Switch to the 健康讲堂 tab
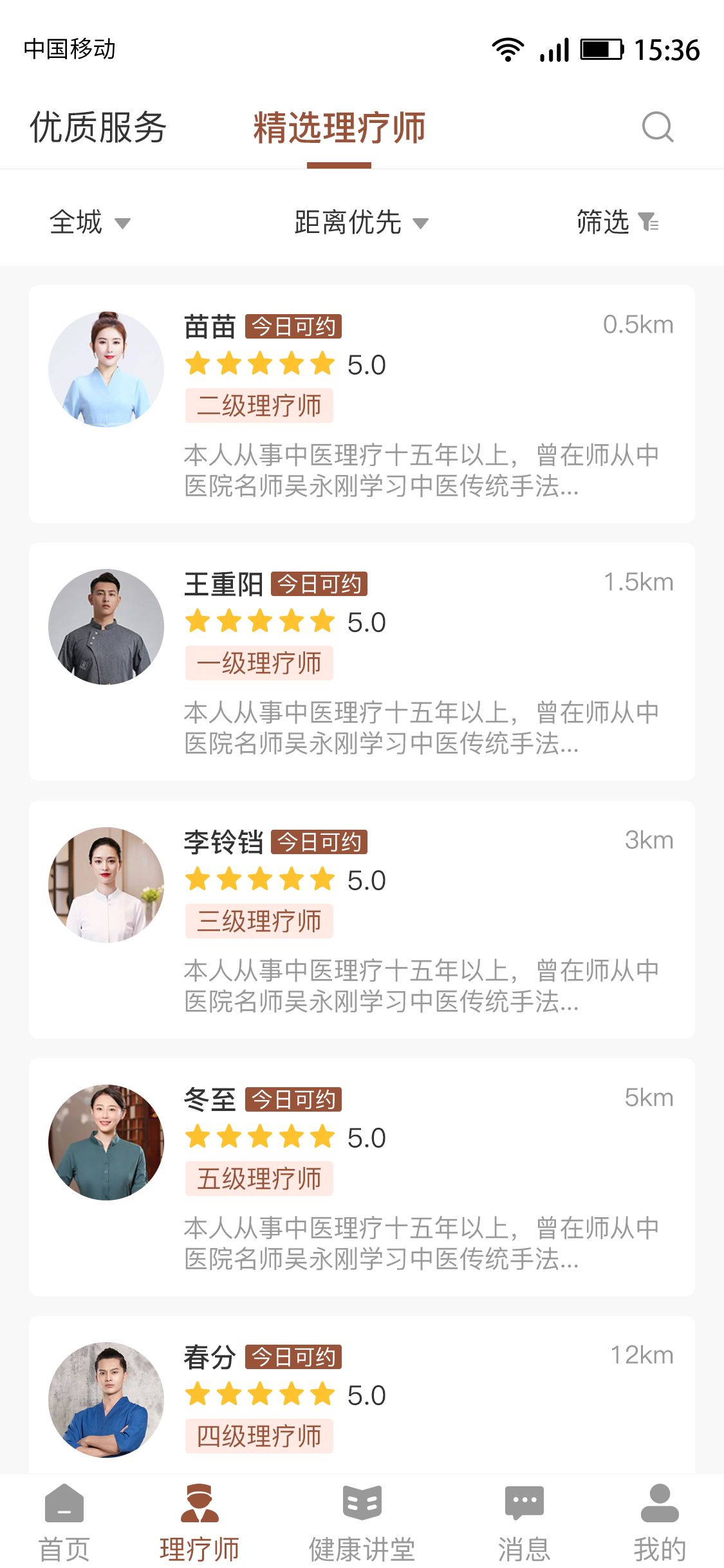This screenshot has width=724, height=1568. click(362, 1522)
